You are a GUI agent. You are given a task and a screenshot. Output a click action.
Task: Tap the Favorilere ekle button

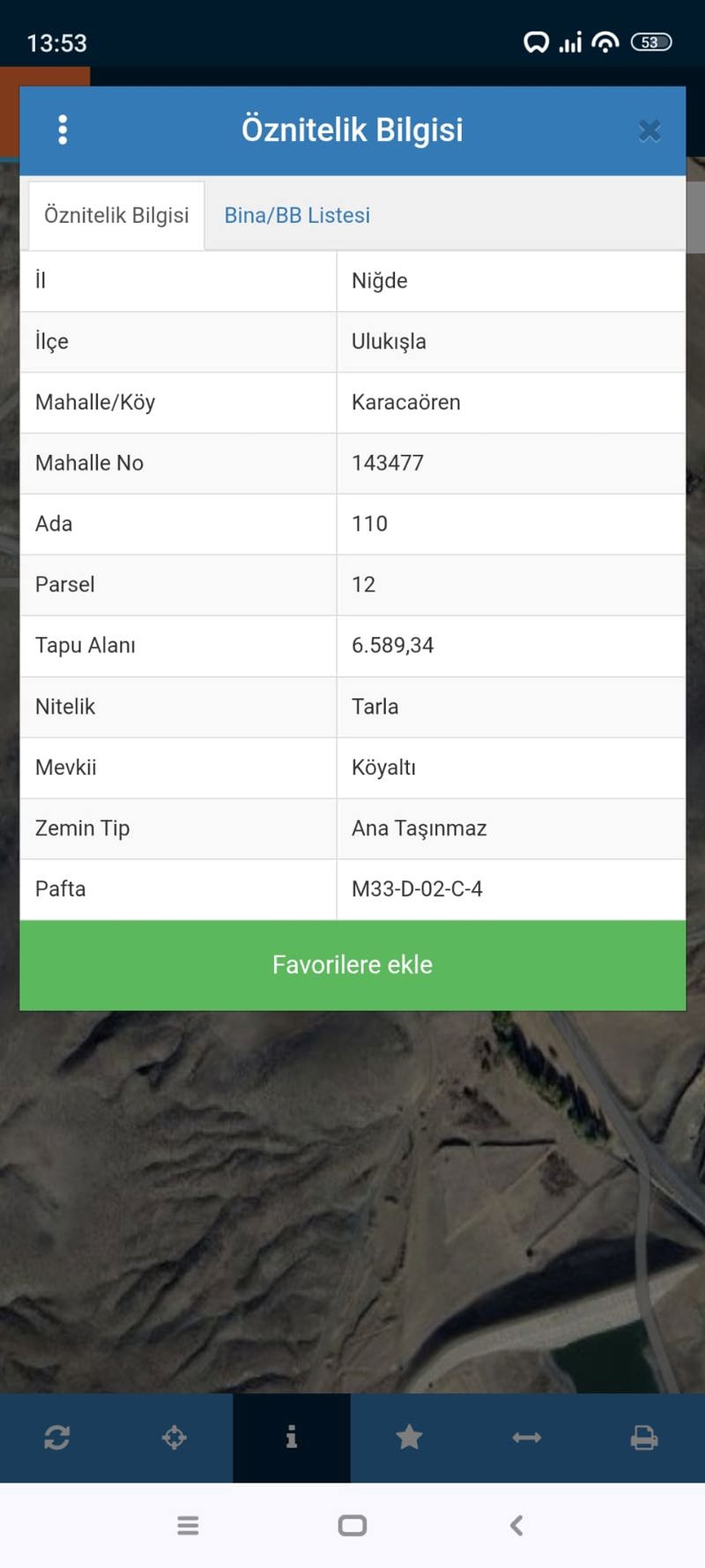click(x=352, y=965)
